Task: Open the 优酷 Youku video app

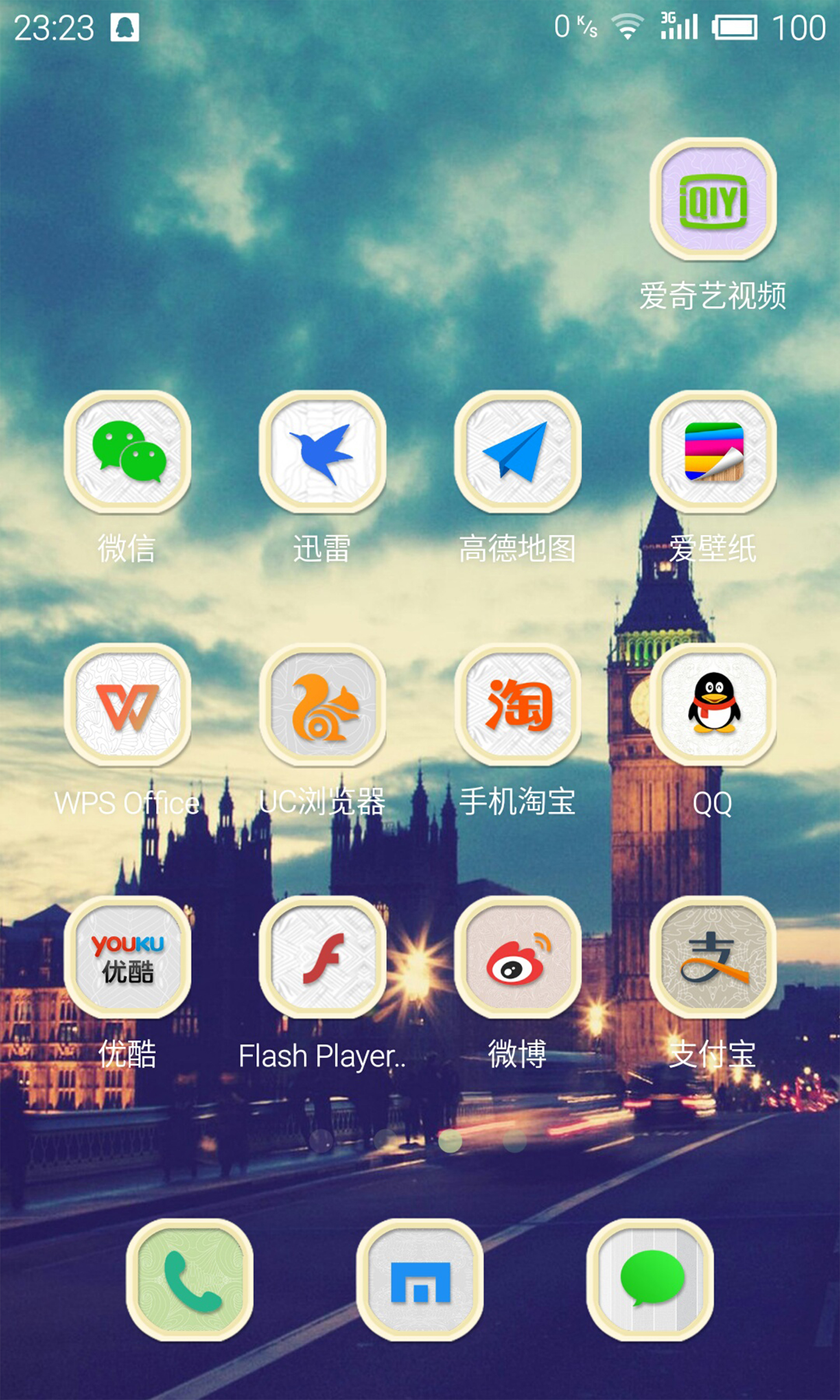Action: click(x=127, y=957)
